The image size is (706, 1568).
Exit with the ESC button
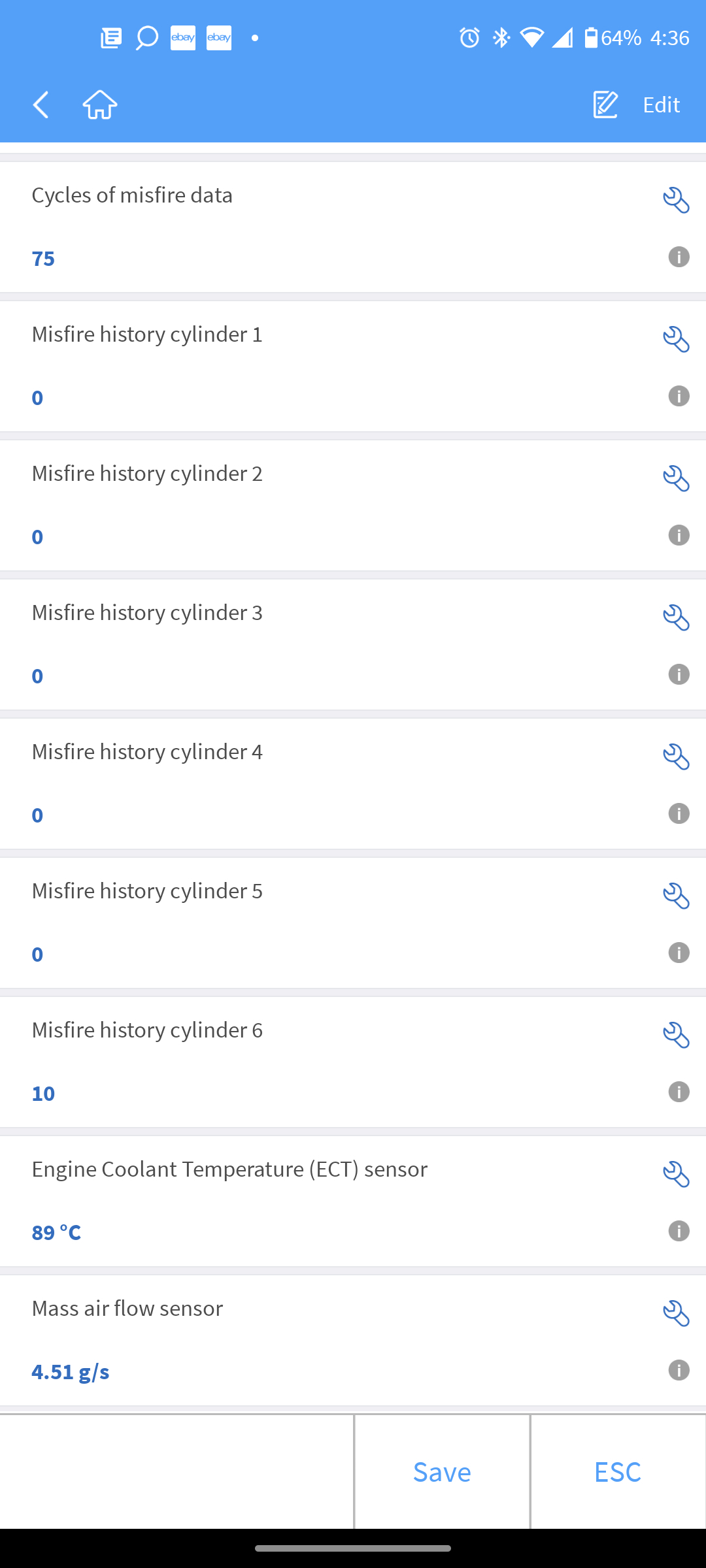618,1472
